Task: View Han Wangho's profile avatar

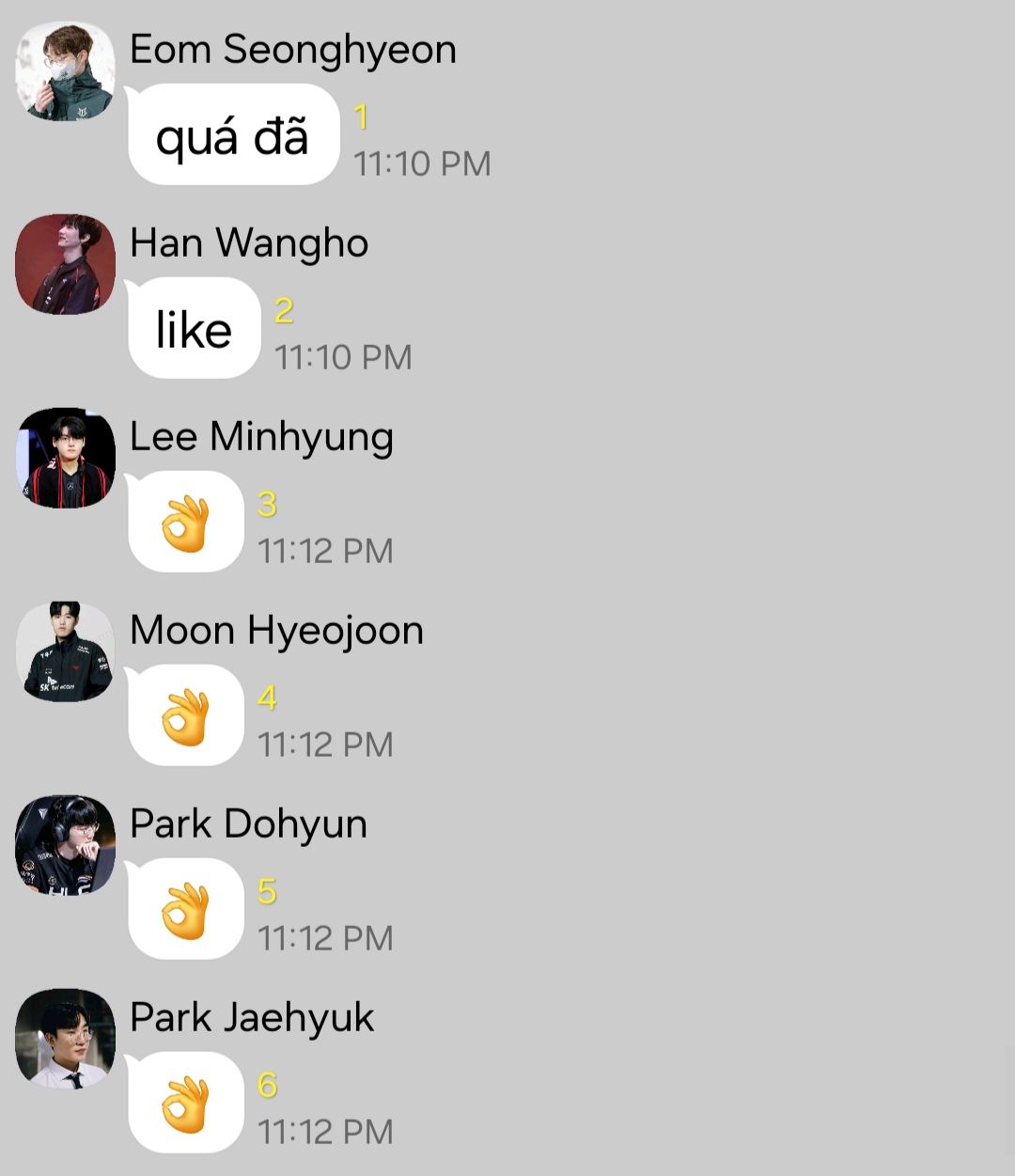Action: pos(65,264)
